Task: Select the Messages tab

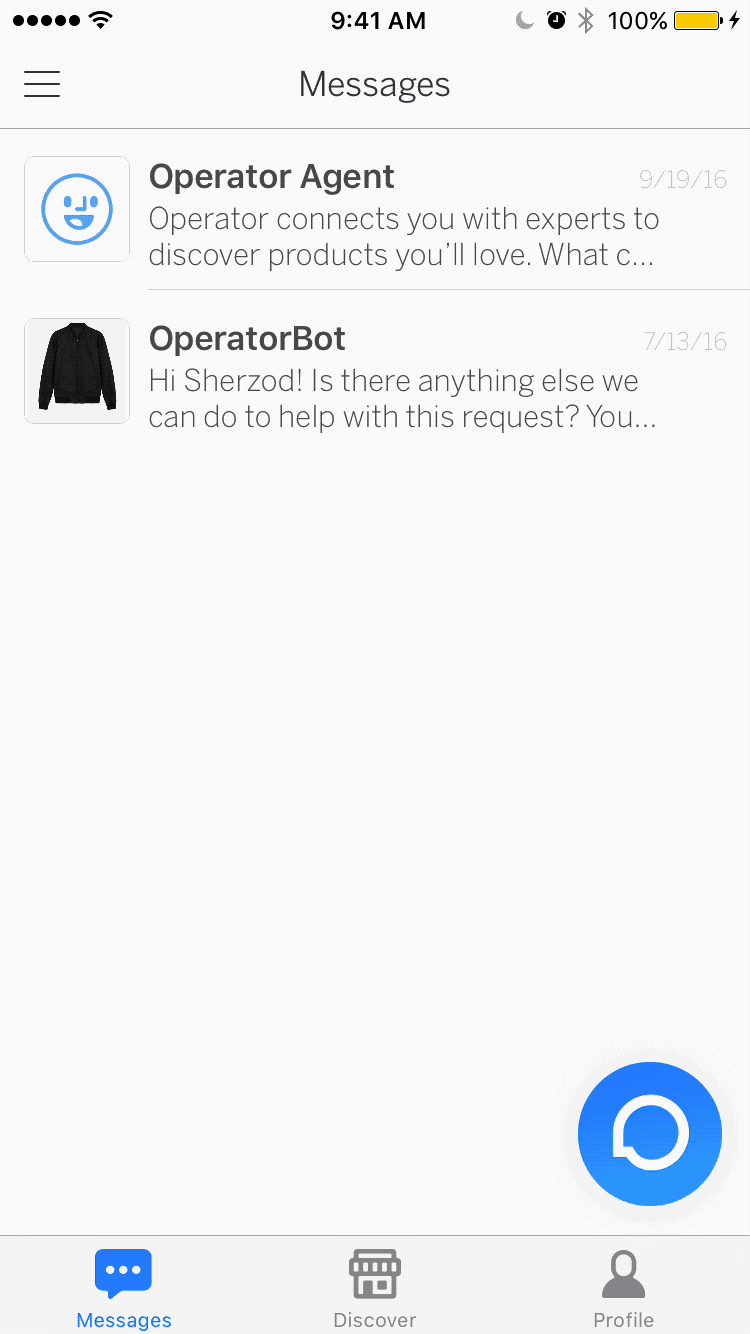Action: (124, 1288)
